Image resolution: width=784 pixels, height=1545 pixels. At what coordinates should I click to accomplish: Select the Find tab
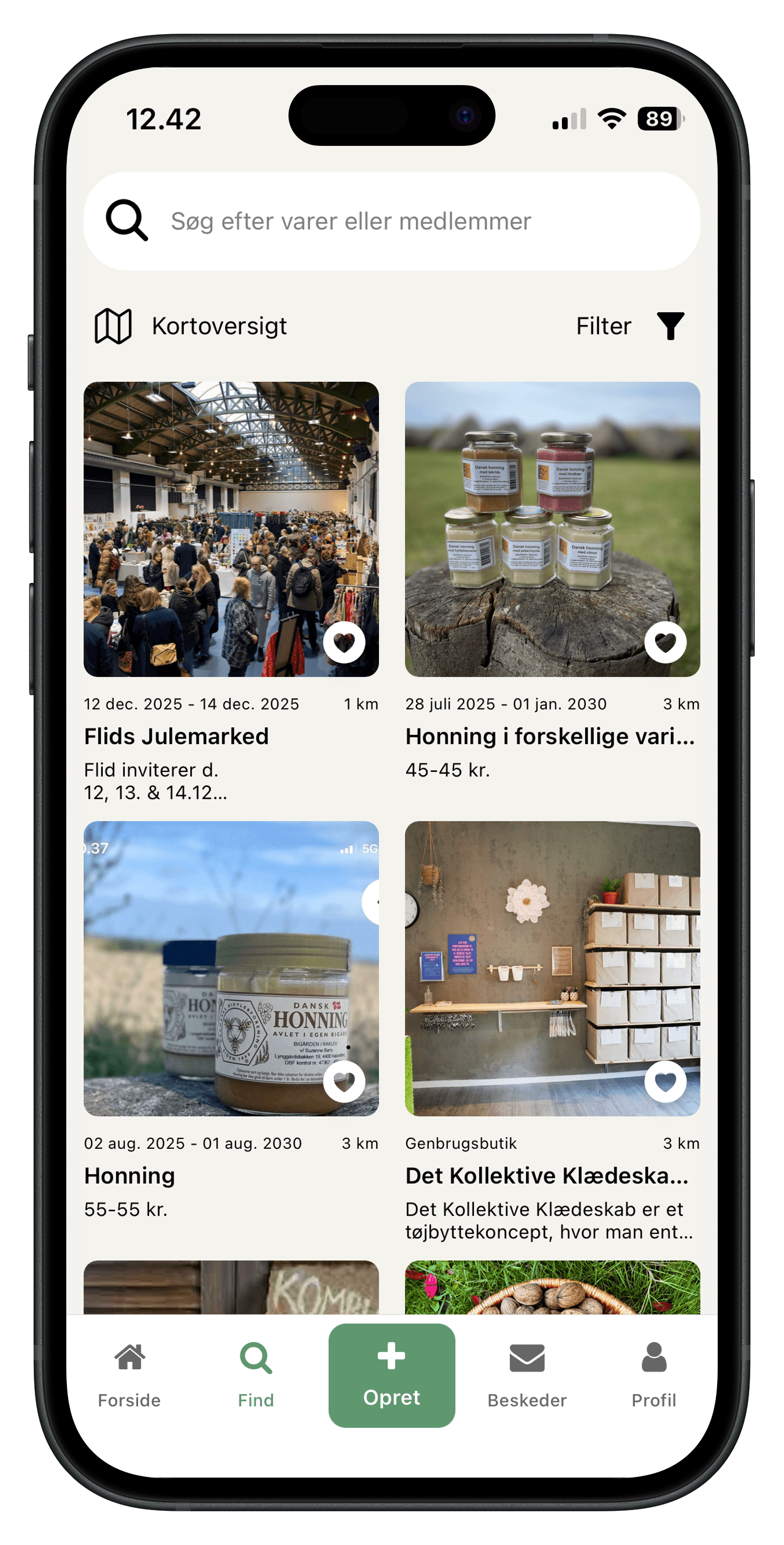[256, 1375]
